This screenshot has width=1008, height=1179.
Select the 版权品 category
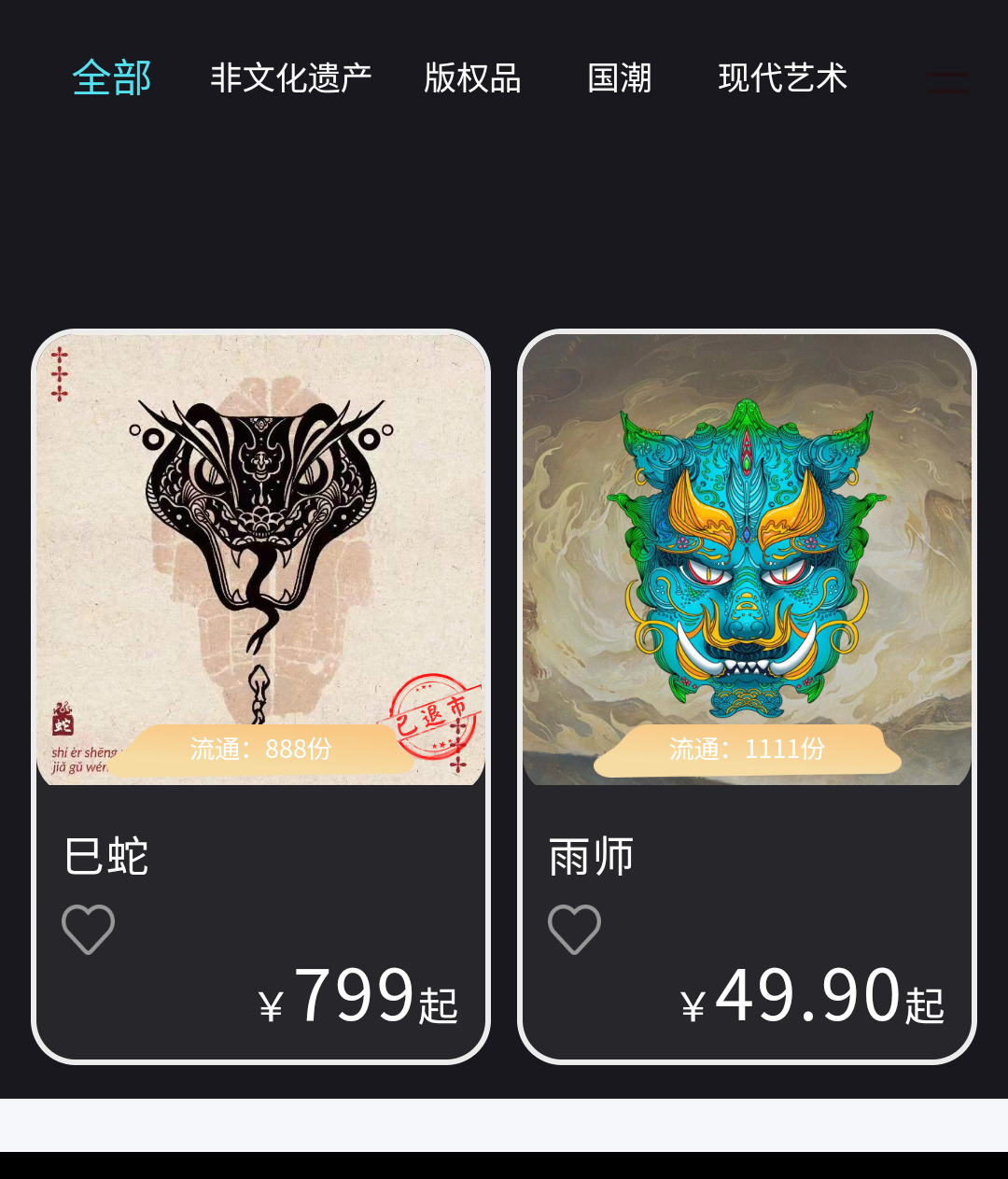point(472,78)
